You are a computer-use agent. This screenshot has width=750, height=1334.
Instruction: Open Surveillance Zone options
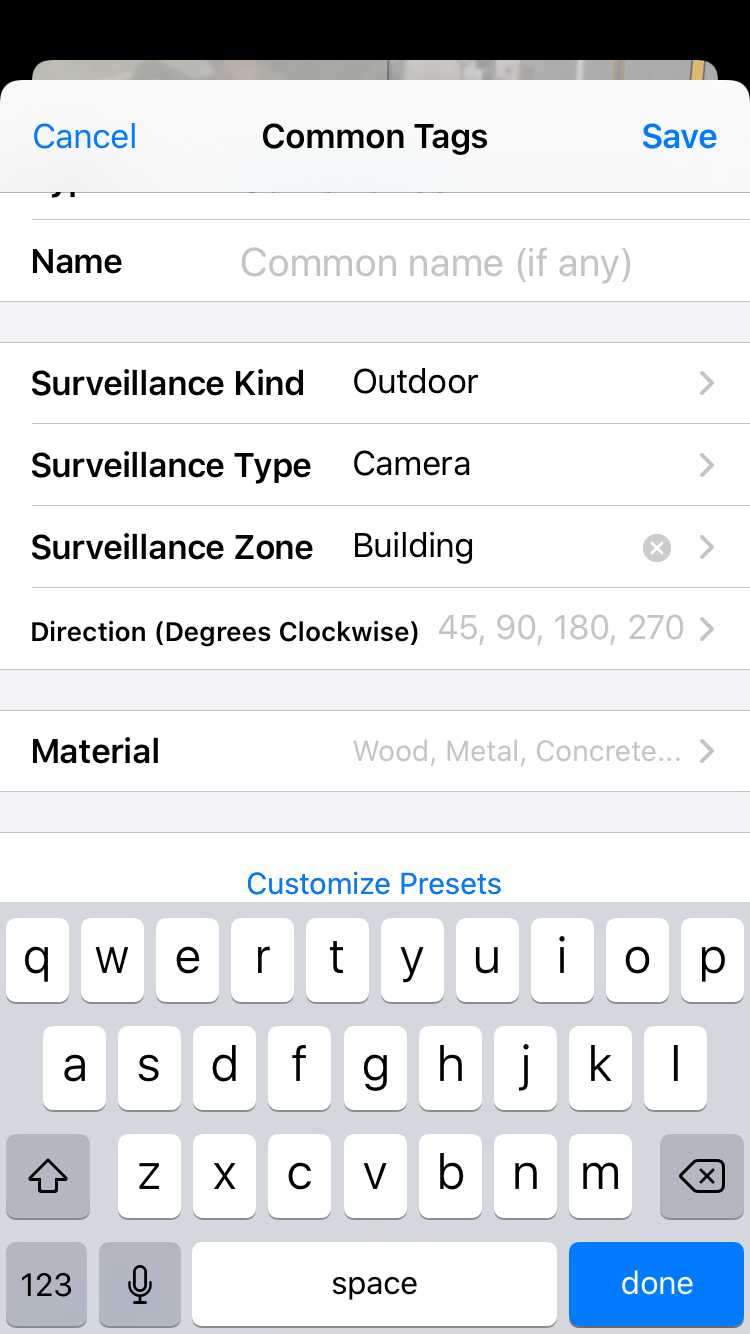click(x=707, y=547)
